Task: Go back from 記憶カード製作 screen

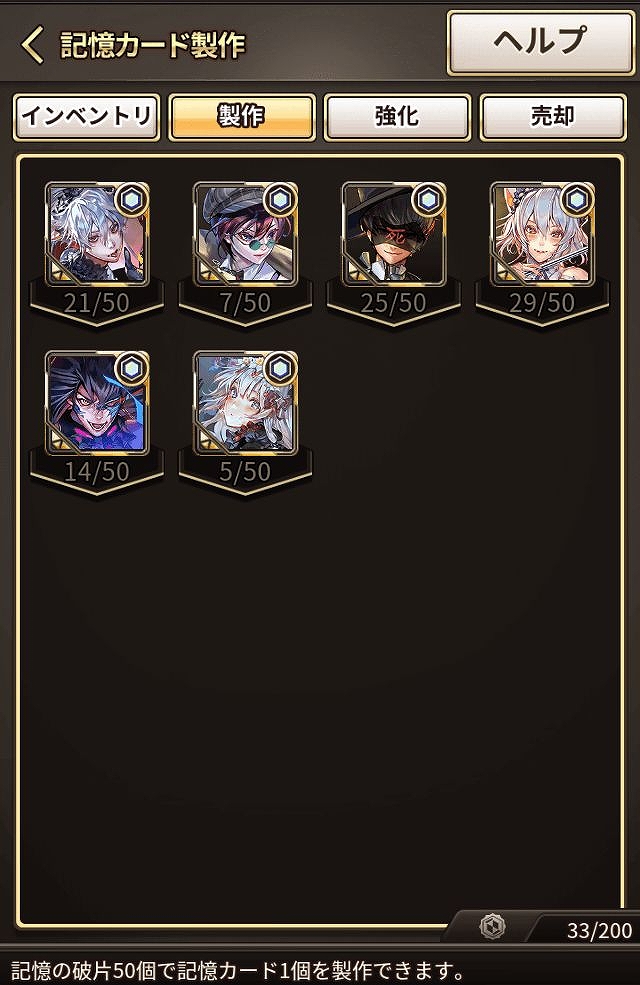Action: pos(33,45)
